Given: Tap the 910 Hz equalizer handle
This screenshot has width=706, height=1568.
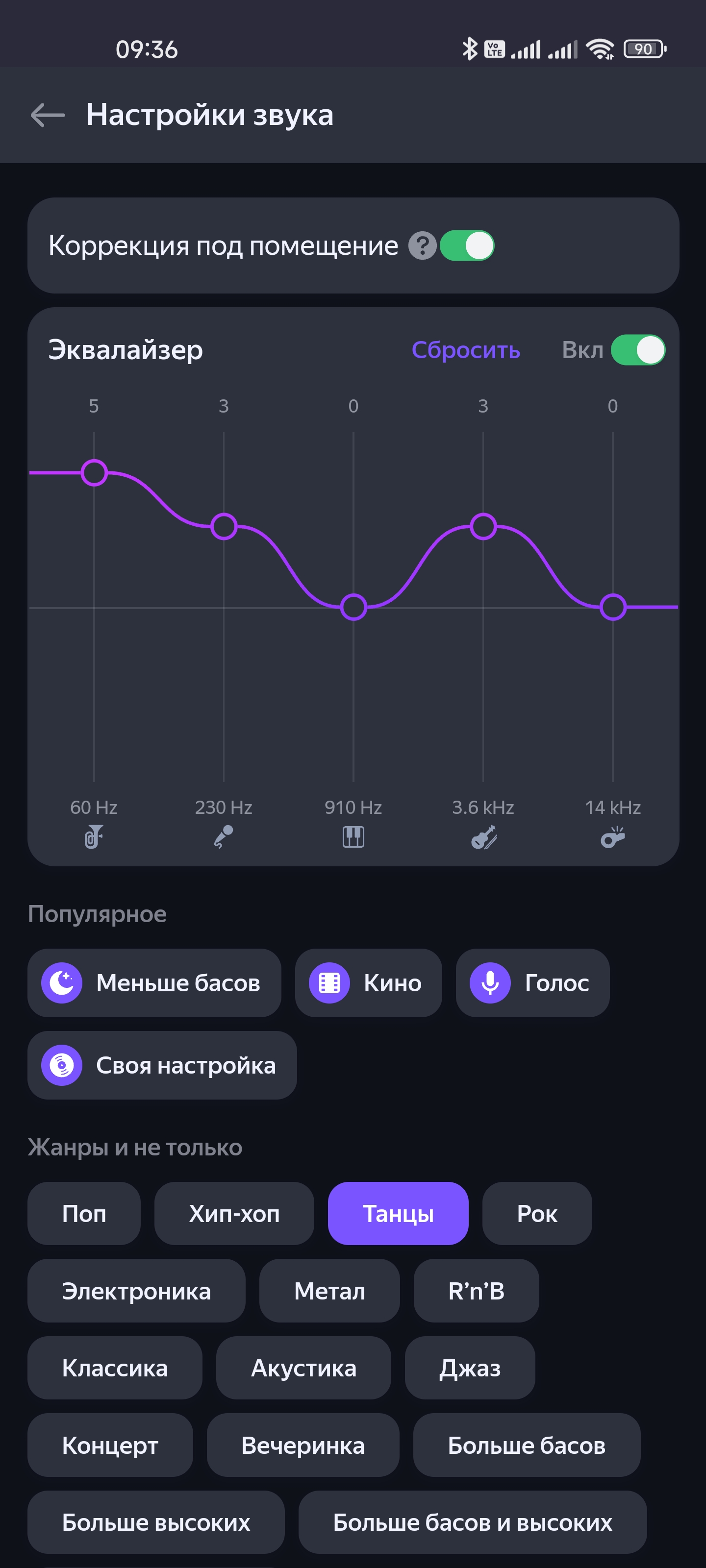Looking at the screenshot, I should [353, 607].
